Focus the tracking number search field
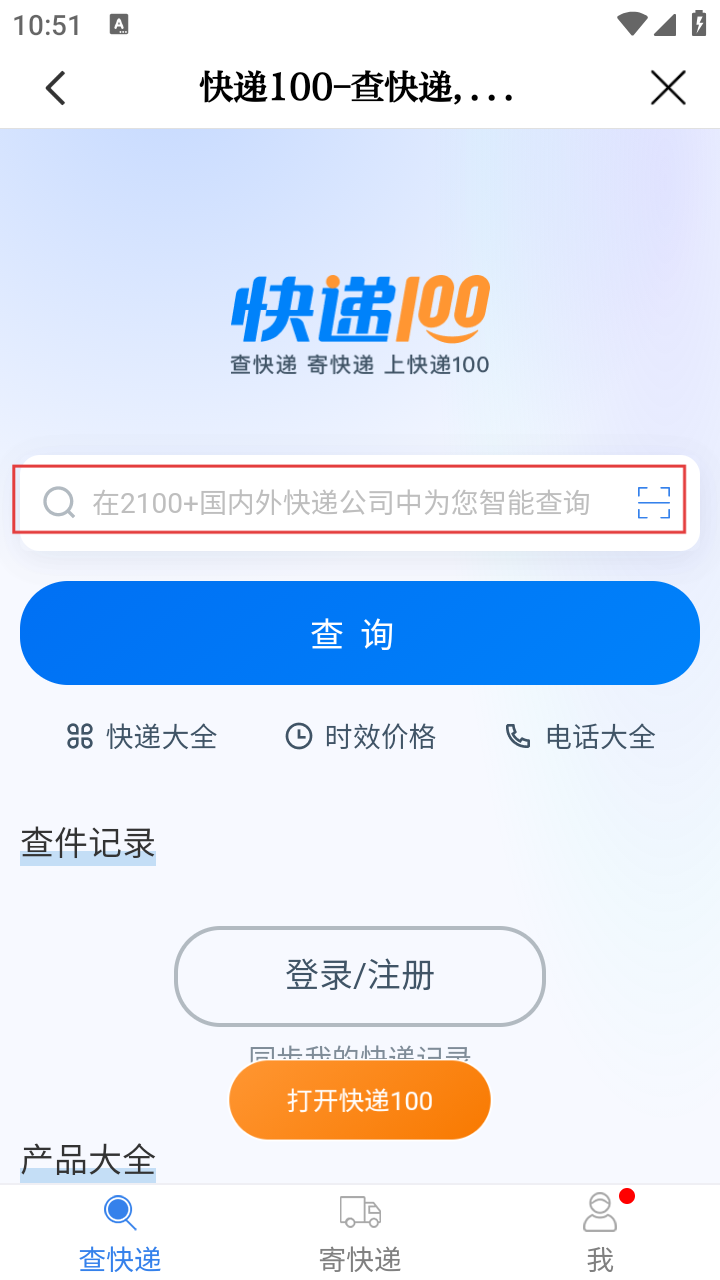 coord(340,502)
